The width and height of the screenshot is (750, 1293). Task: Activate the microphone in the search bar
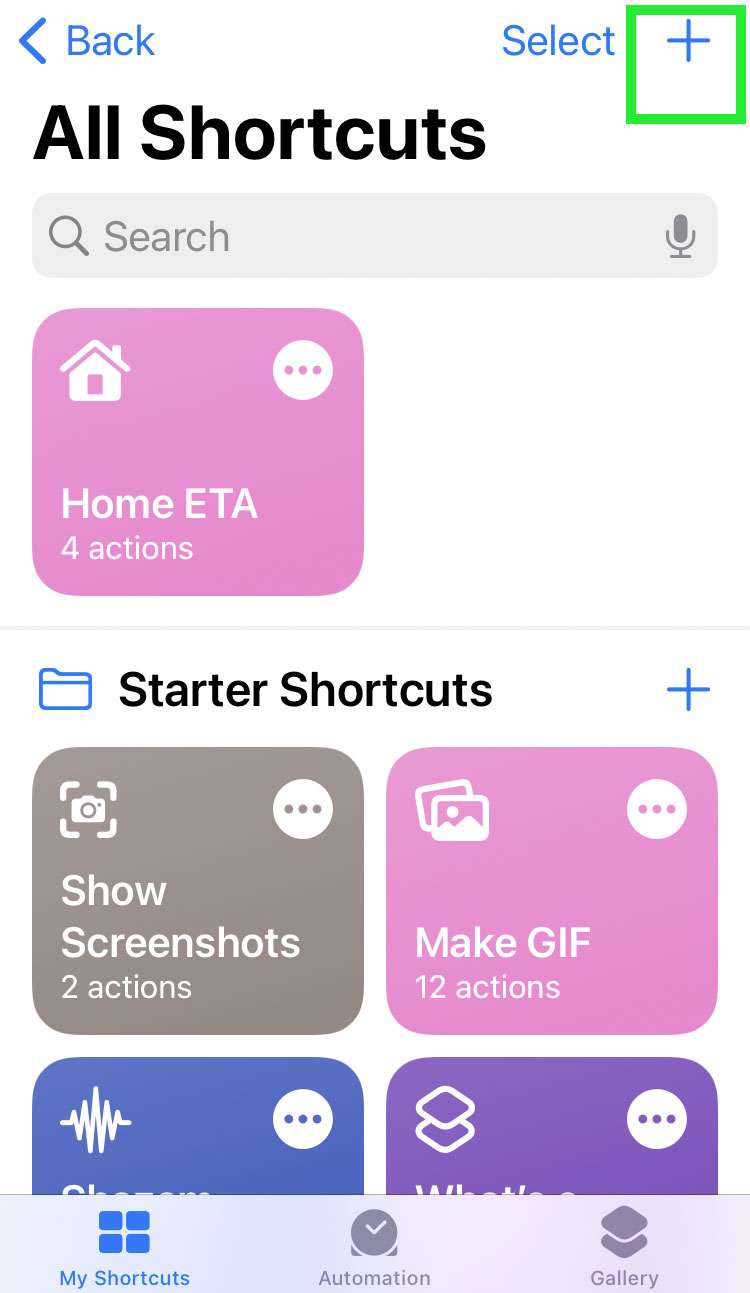(680, 236)
